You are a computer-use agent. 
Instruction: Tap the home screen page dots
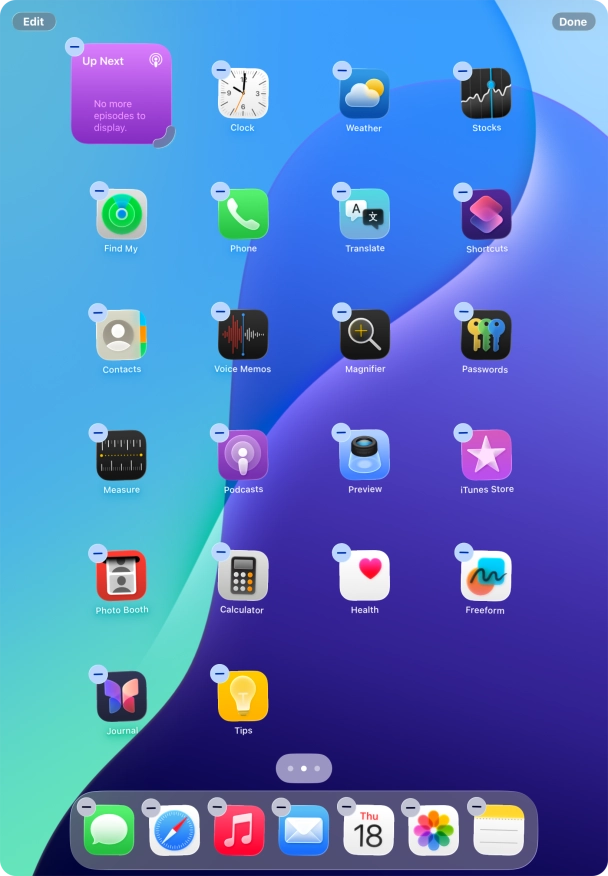point(303,768)
